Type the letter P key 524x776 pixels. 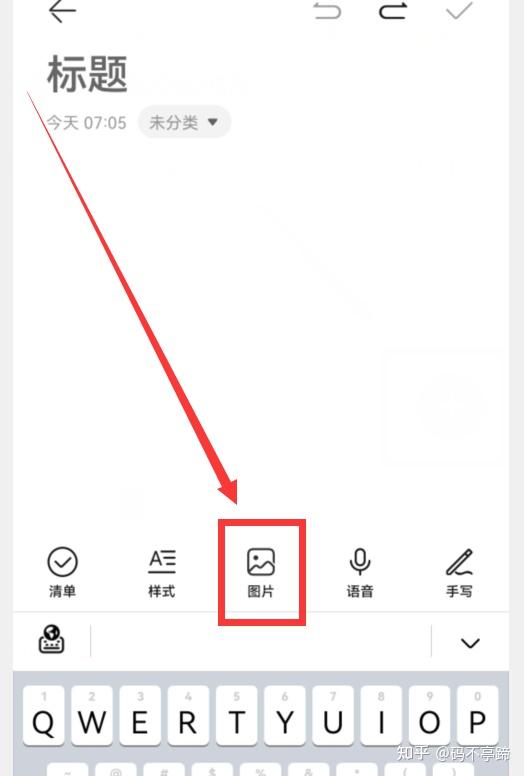(x=477, y=716)
